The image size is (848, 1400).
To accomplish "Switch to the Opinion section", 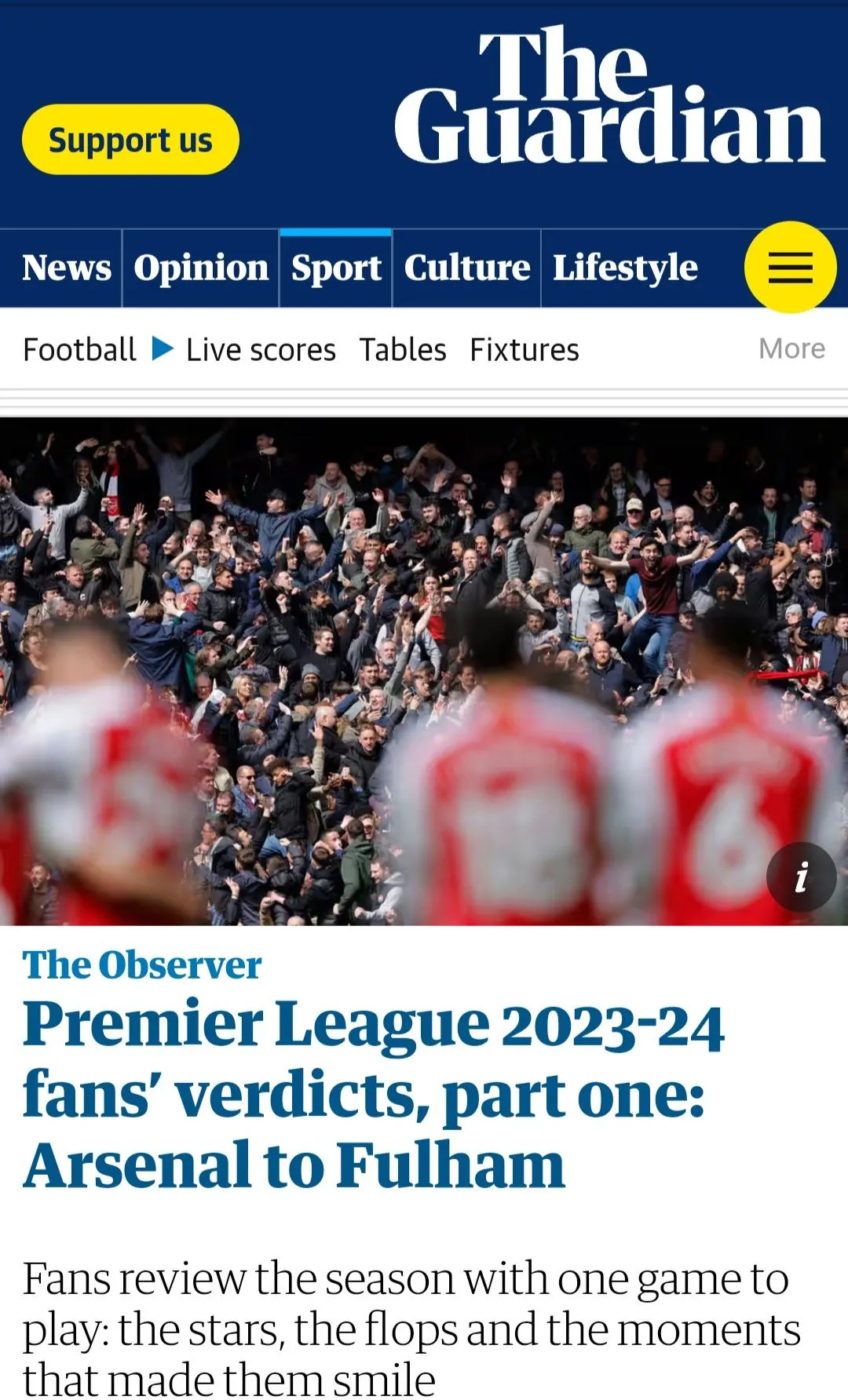I will click(201, 268).
